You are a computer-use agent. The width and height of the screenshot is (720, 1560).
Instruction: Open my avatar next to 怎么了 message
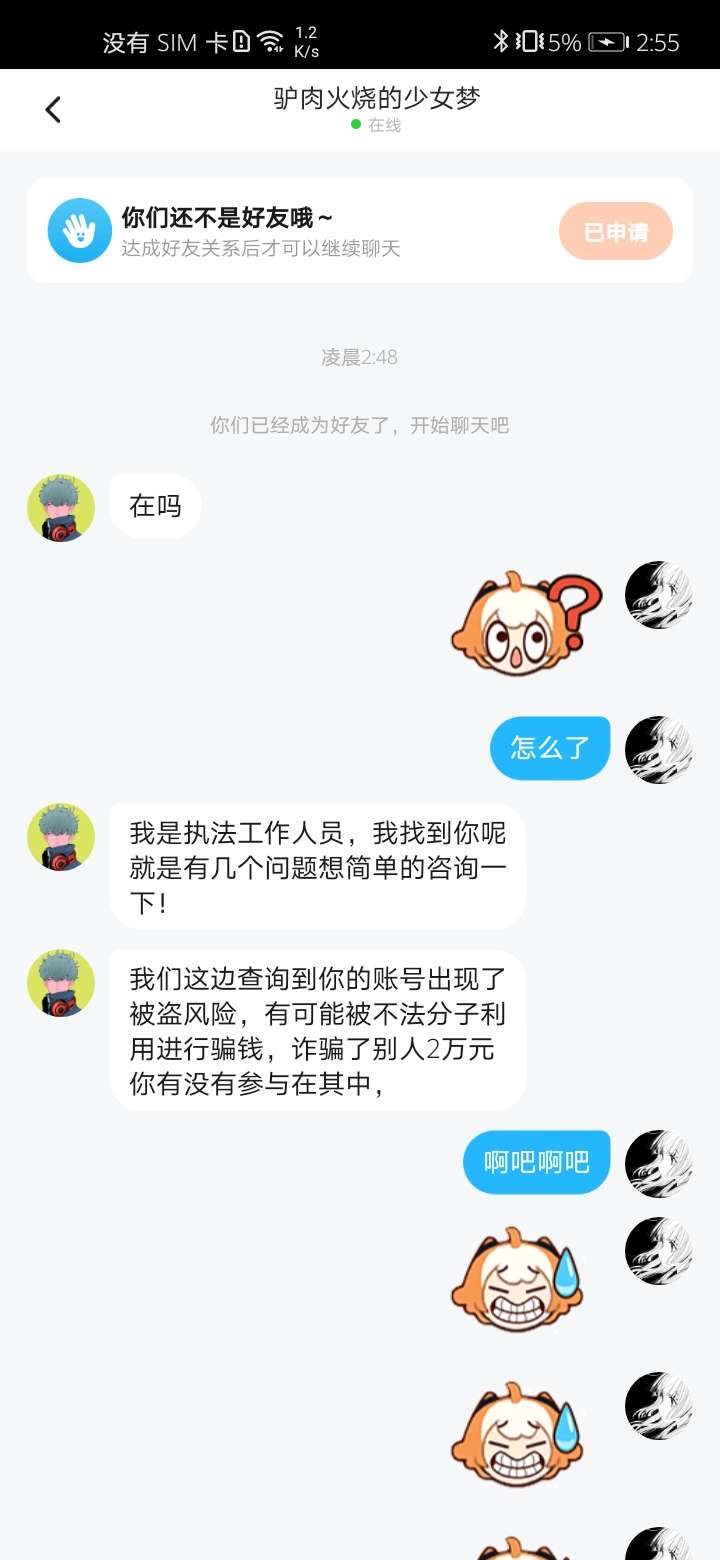pyautogui.click(x=658, y=749)
